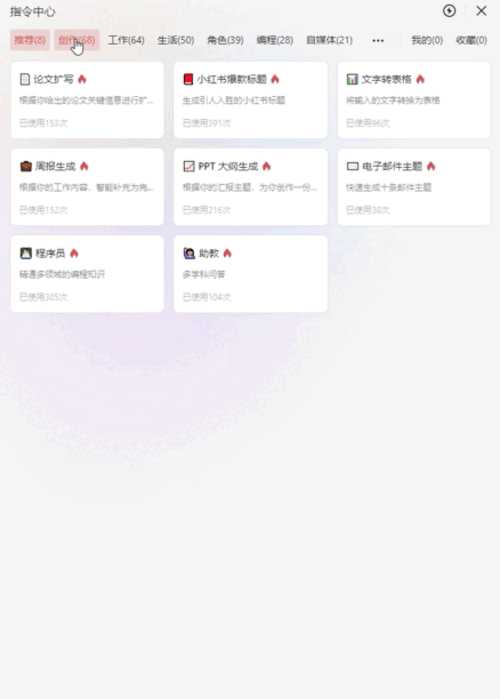Launch the 程序员 role card
500x699 pixels.
[x=87, y=274]
